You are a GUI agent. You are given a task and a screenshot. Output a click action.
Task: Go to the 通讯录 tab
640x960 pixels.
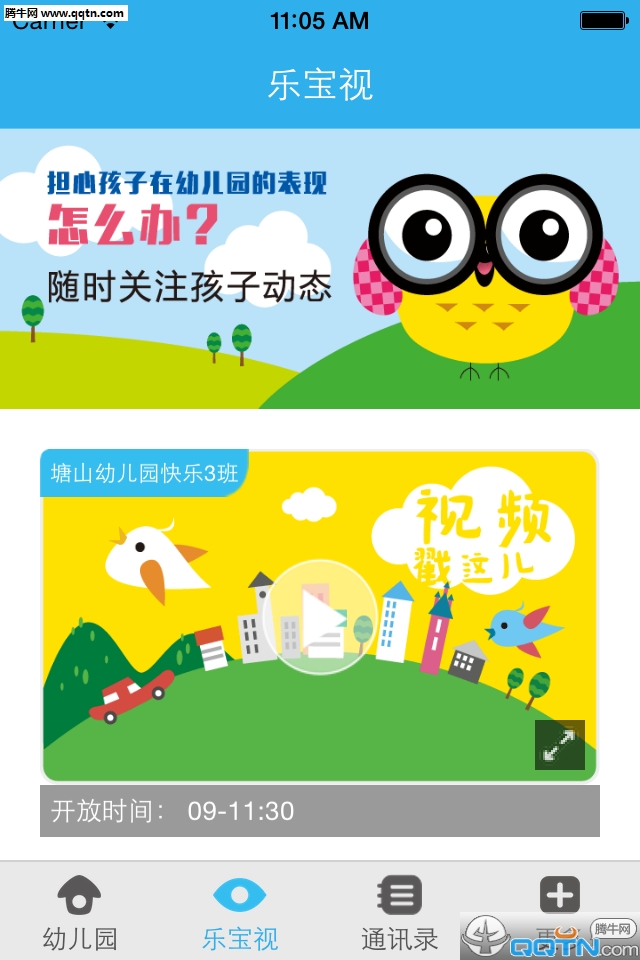pos(400,912)
